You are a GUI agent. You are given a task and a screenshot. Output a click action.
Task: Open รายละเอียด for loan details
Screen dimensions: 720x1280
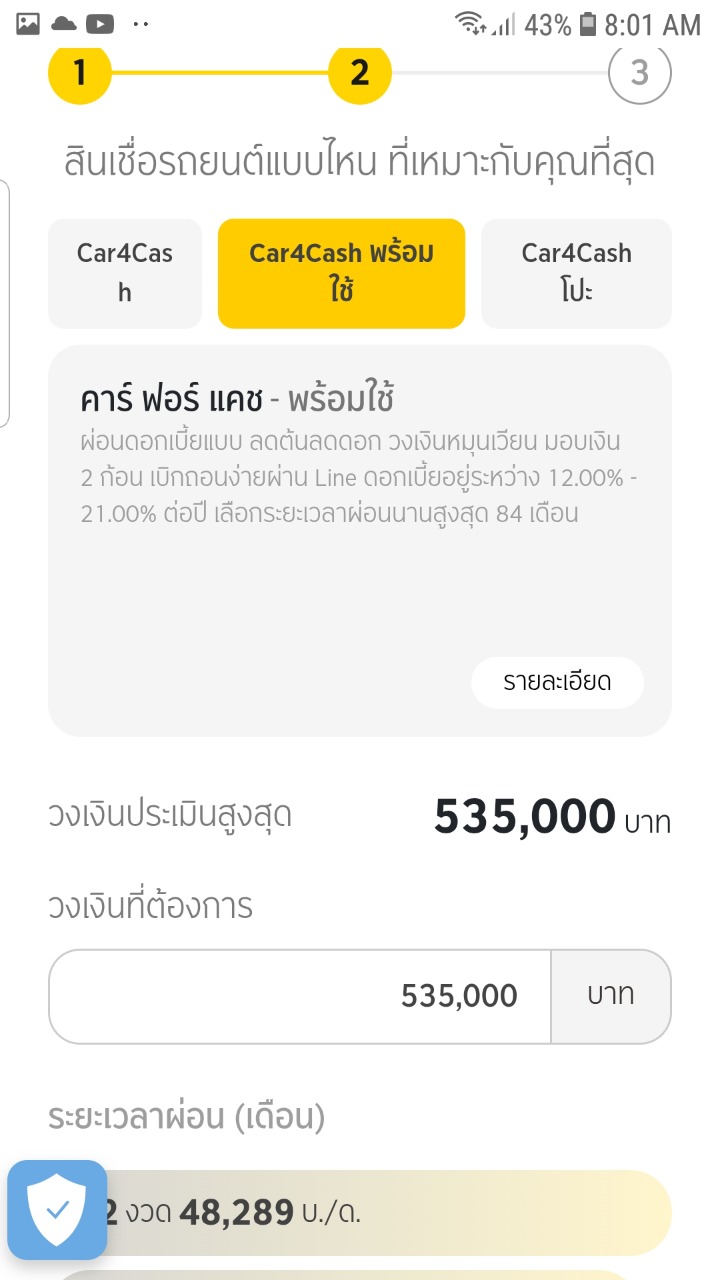tap(557, 683)
